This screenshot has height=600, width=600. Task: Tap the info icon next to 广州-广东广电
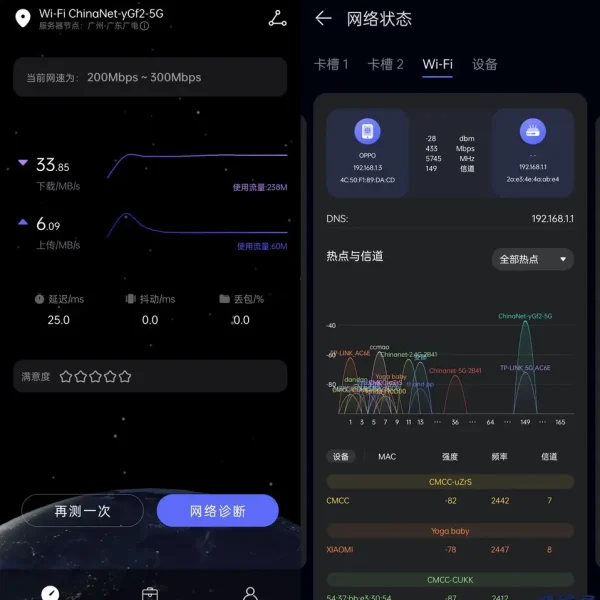tap(145, 26)
